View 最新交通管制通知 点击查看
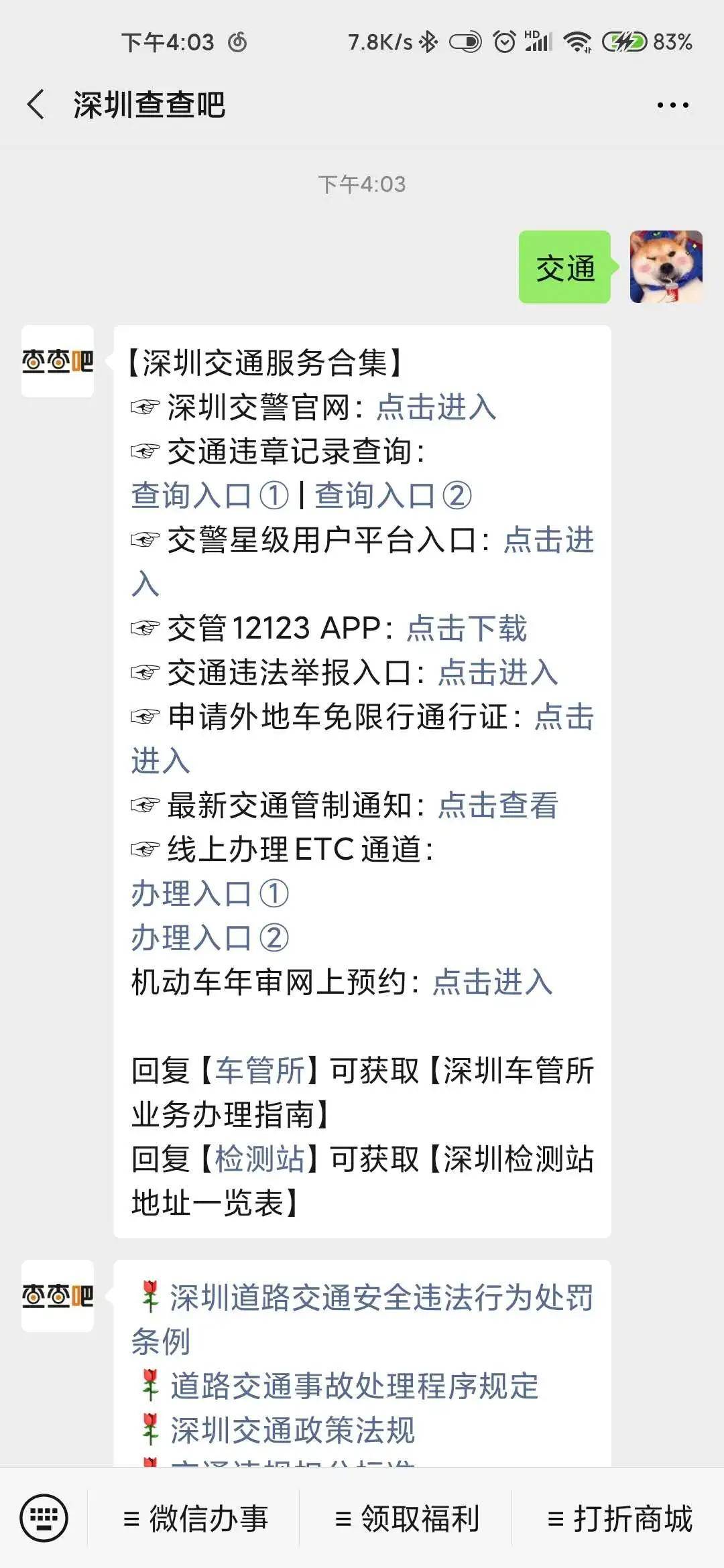The image size is (724, 1568). click(x=497, y=805)
